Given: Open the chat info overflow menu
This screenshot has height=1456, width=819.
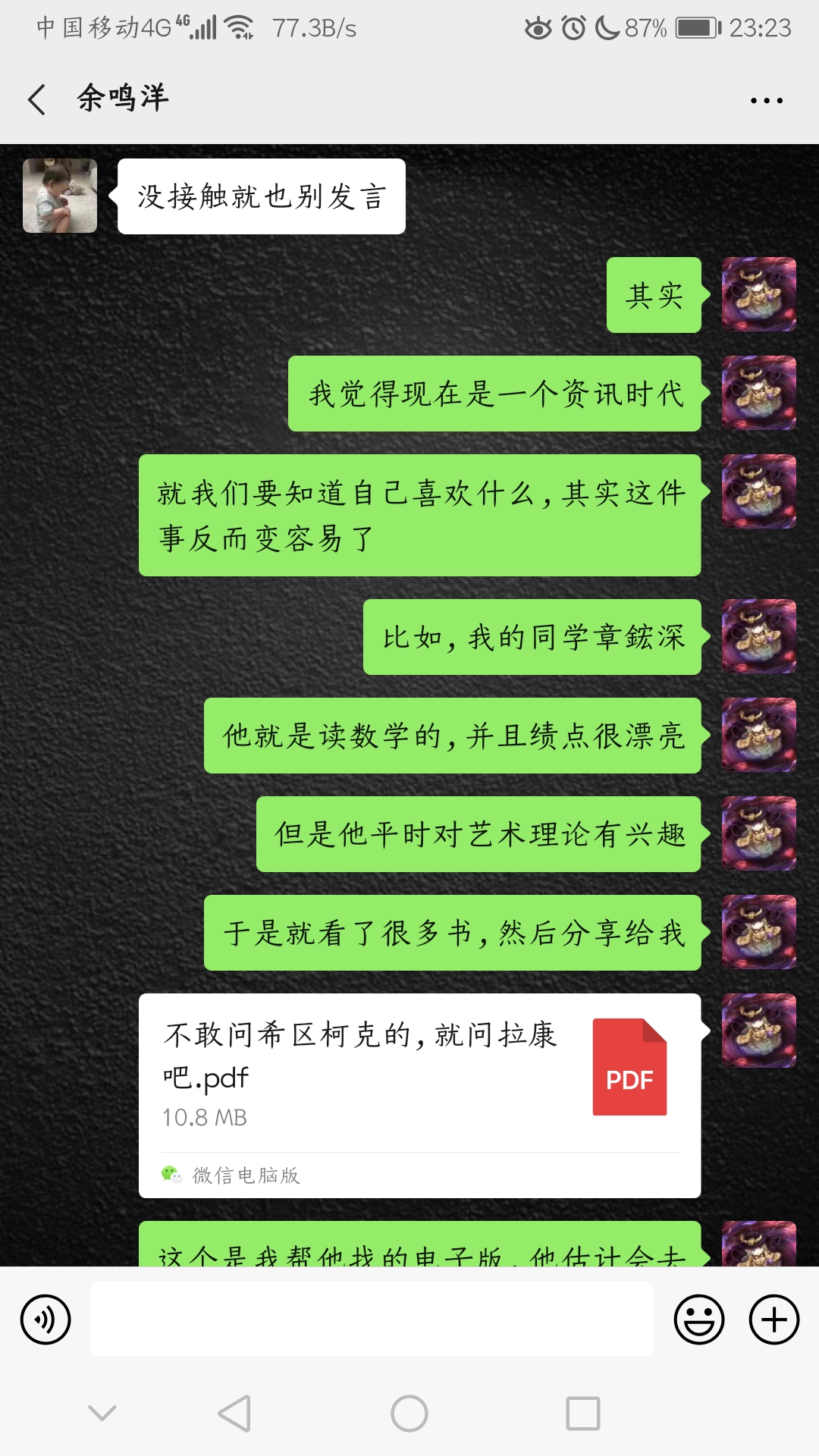Looking at the screenshot, I should 766,100.
